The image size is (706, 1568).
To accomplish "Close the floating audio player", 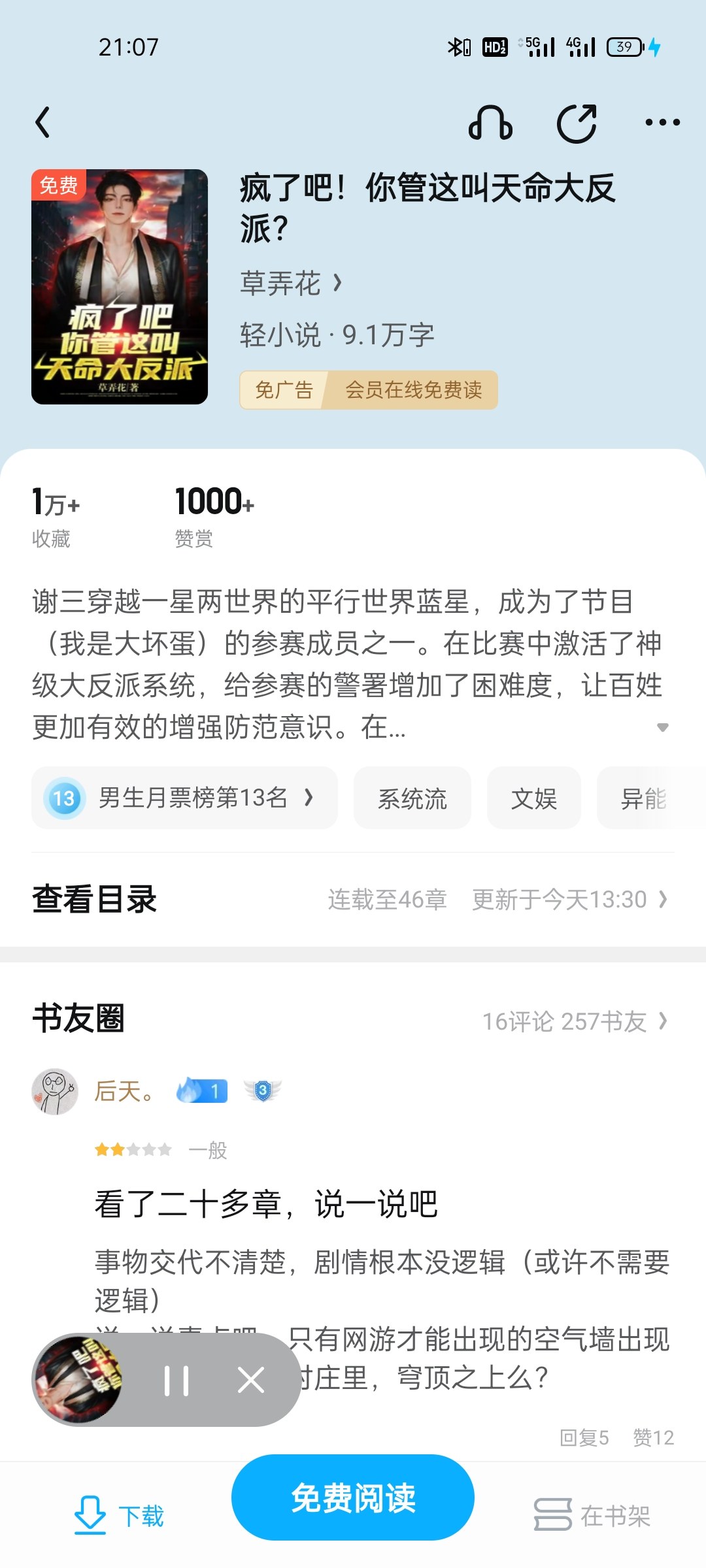I will 251,1380.
